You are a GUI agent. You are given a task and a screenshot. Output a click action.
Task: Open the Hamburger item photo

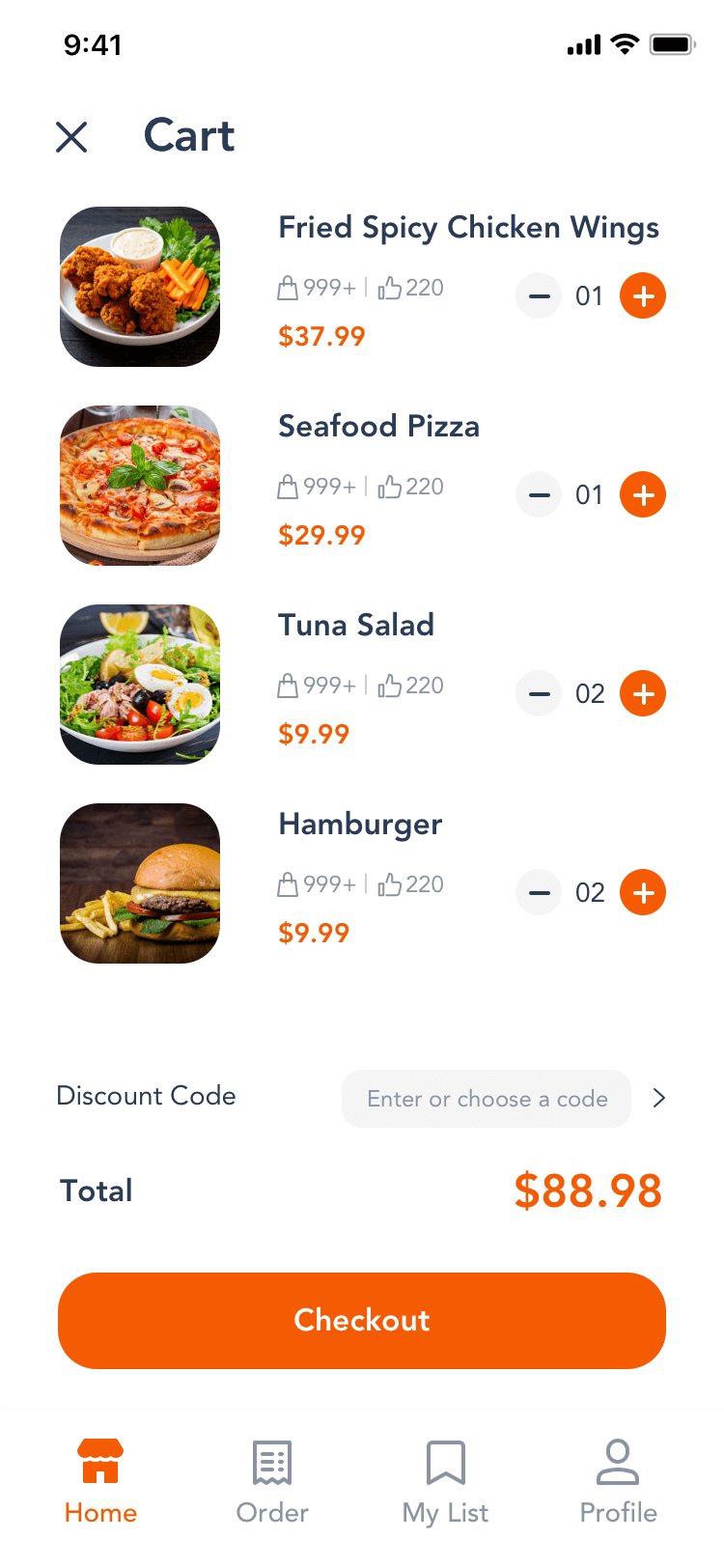tap(140, 883)
